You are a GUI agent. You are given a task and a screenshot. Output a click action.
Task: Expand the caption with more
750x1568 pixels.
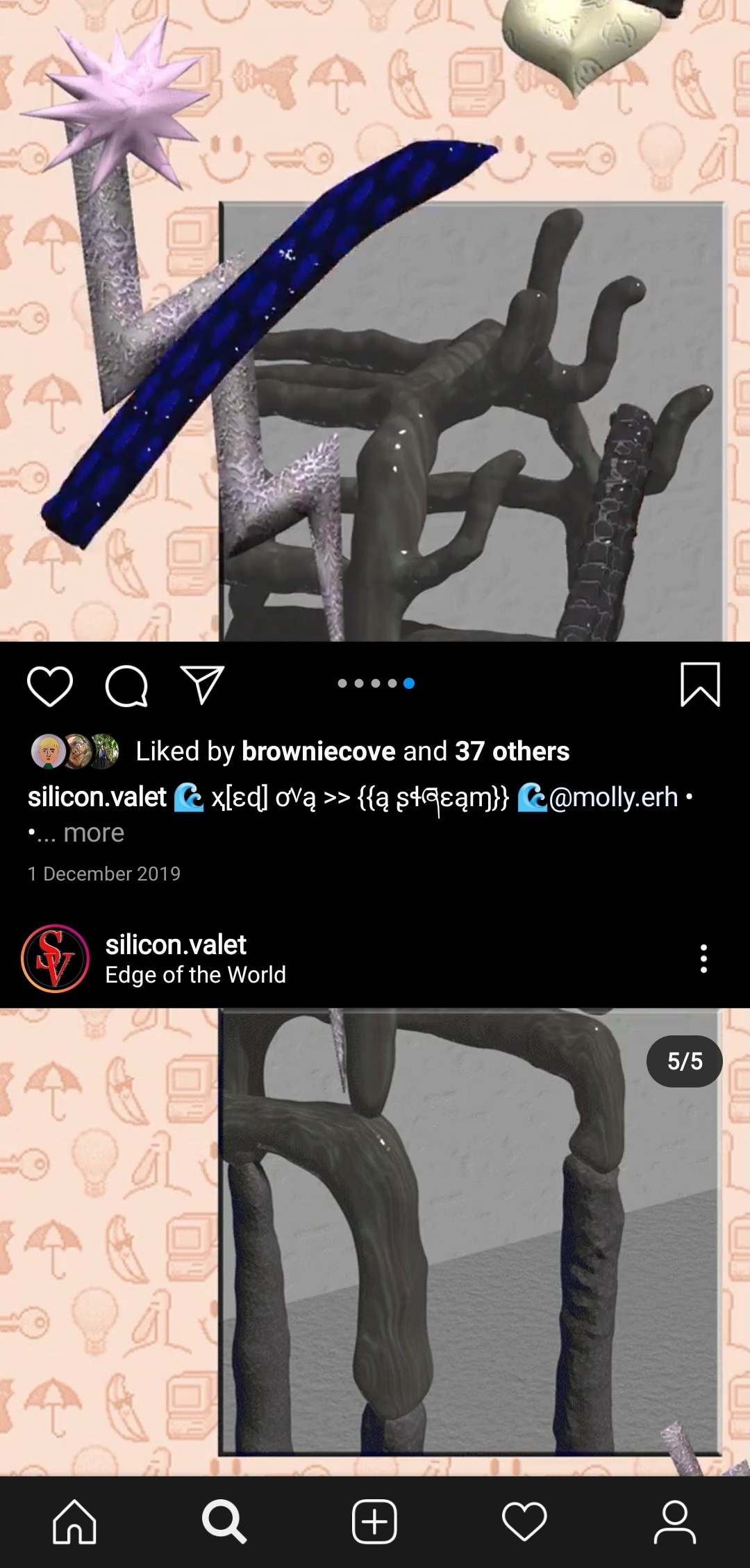(x=93, y=833)
